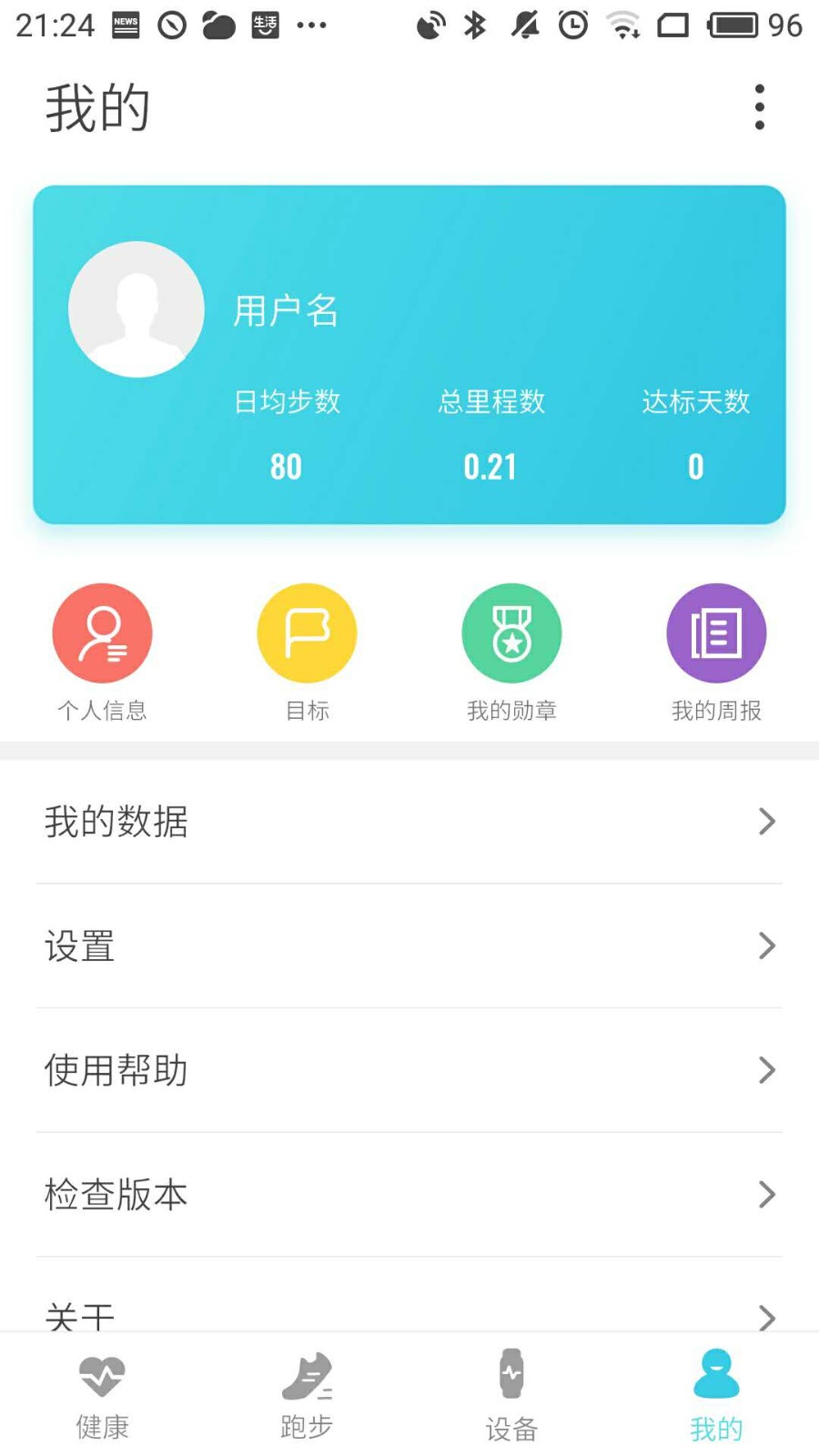This screenshot has width=819, height=1456.
Task: Tap the 用户名 username label
Action: tap(285, 312)
